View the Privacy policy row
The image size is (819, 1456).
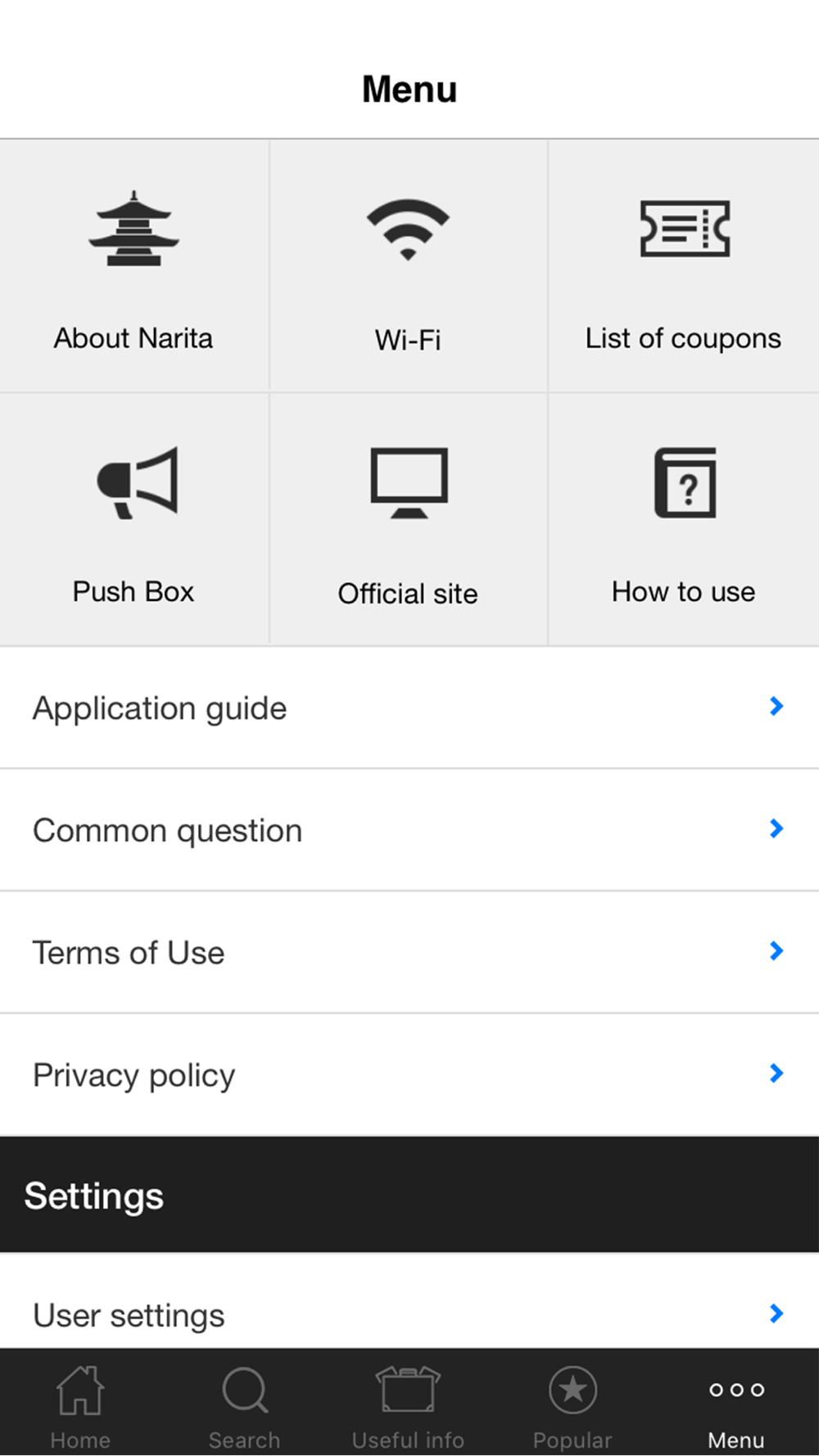(409, 1074)
